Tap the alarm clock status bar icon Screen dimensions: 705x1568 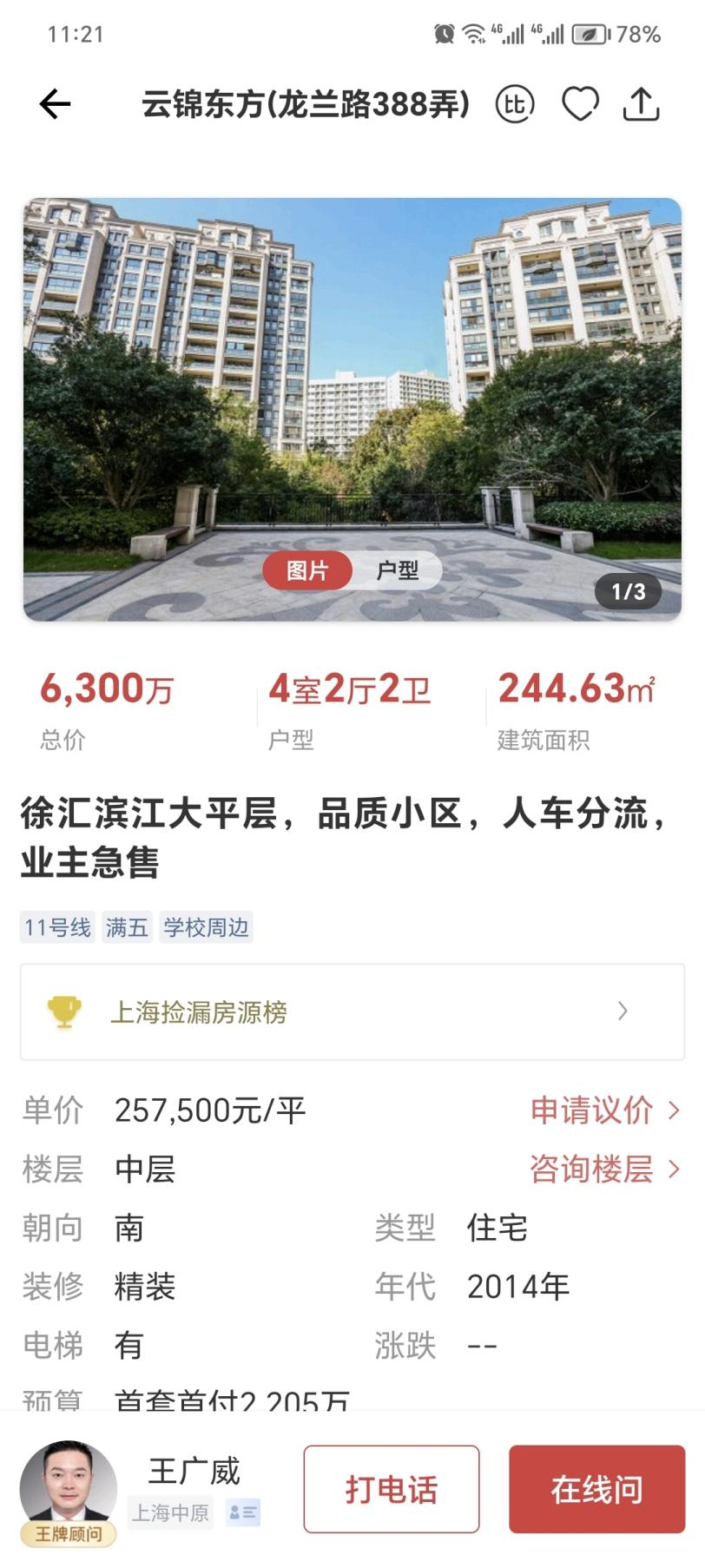click(444, 35)
